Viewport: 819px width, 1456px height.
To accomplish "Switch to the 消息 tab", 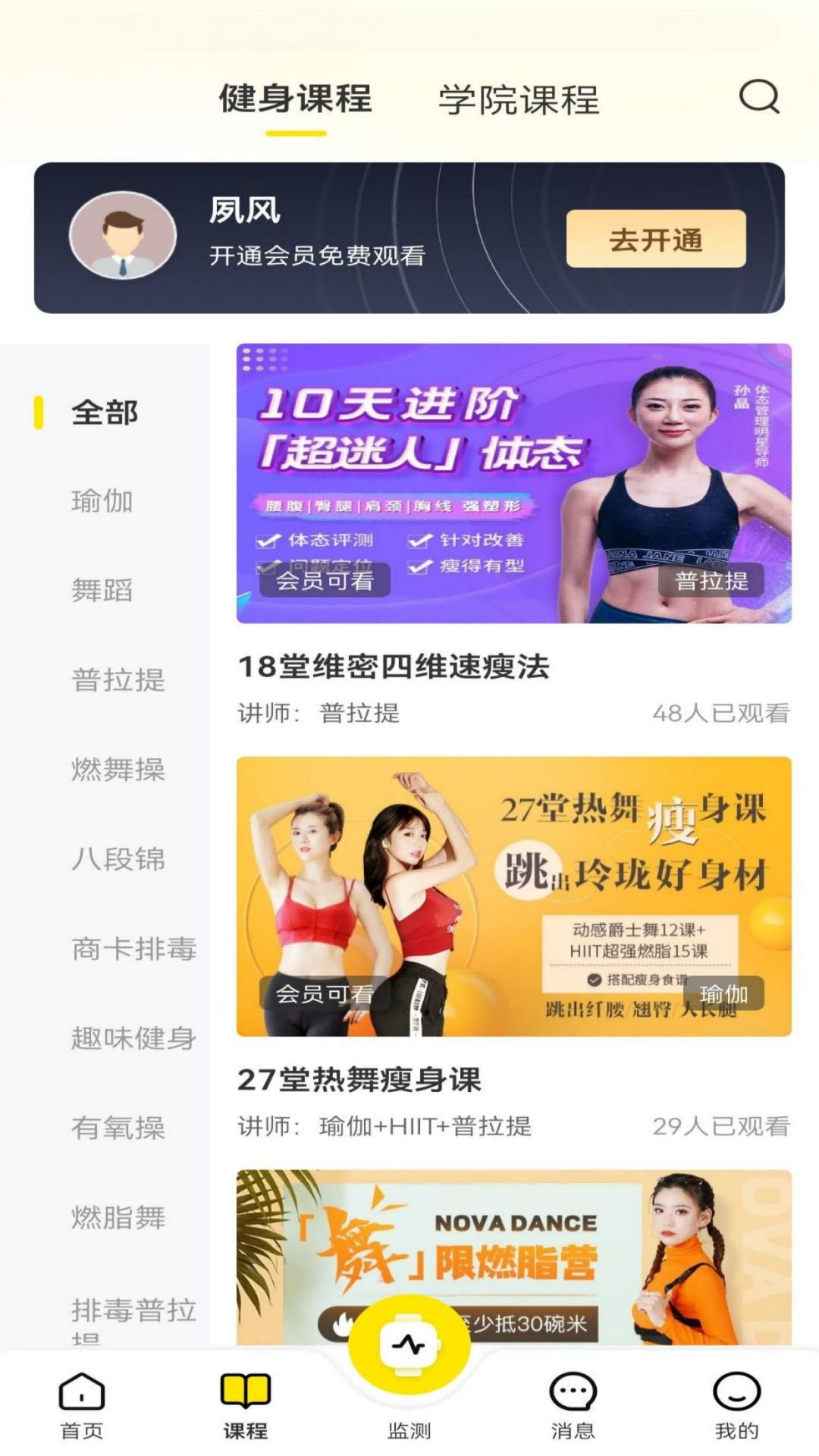I will click(573, 1406).
